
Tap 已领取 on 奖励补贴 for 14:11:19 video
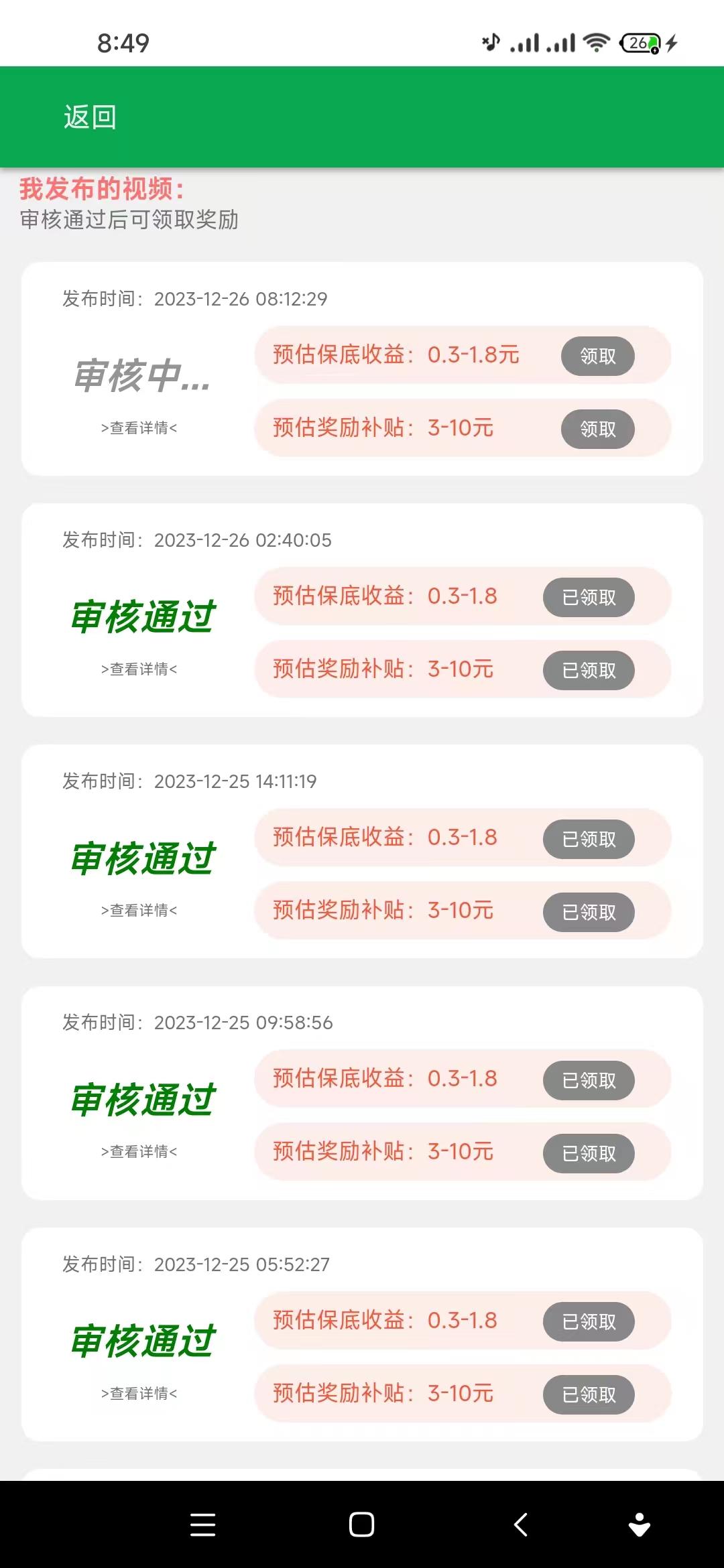(589, 912)
